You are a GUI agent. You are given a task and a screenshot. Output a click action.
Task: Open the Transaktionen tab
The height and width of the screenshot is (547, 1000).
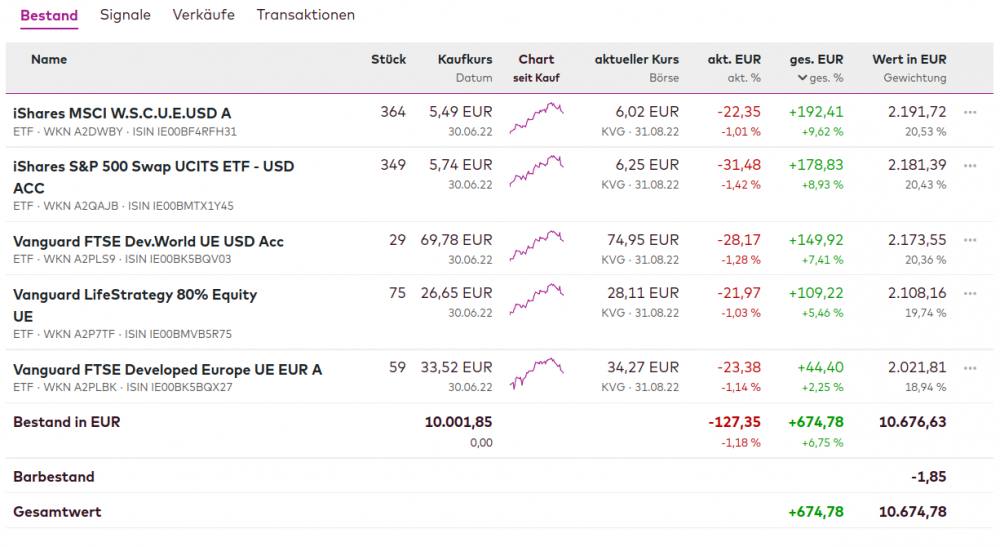click(305, 15)
